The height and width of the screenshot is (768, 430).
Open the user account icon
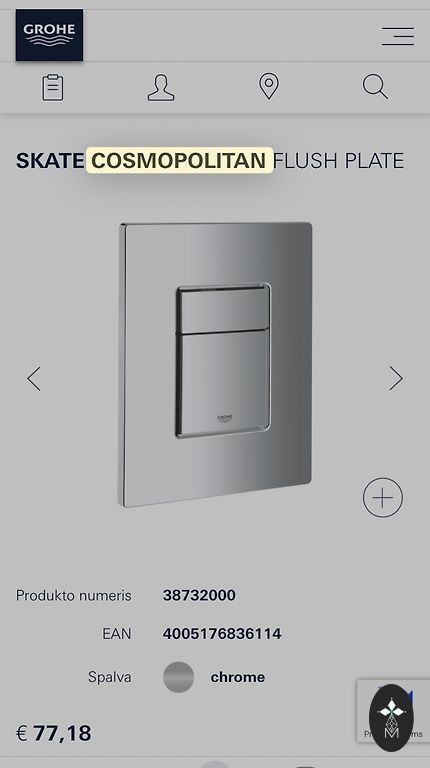(x=161, y=87)
